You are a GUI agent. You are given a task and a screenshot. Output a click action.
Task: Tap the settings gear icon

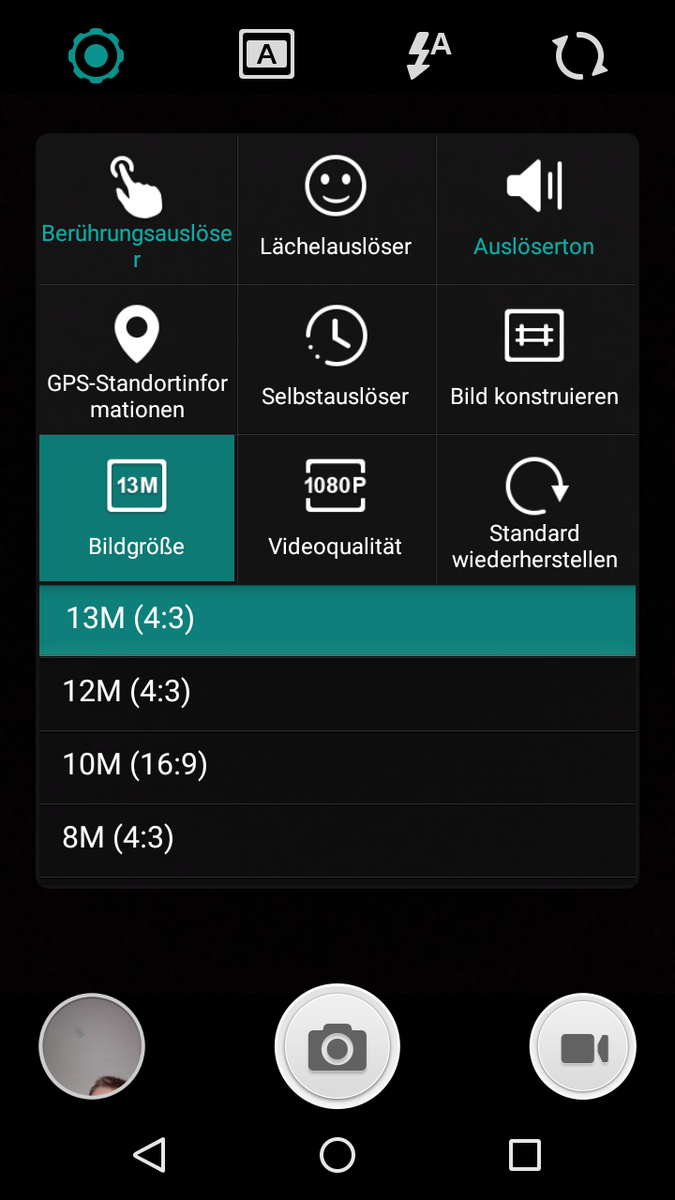96,56
